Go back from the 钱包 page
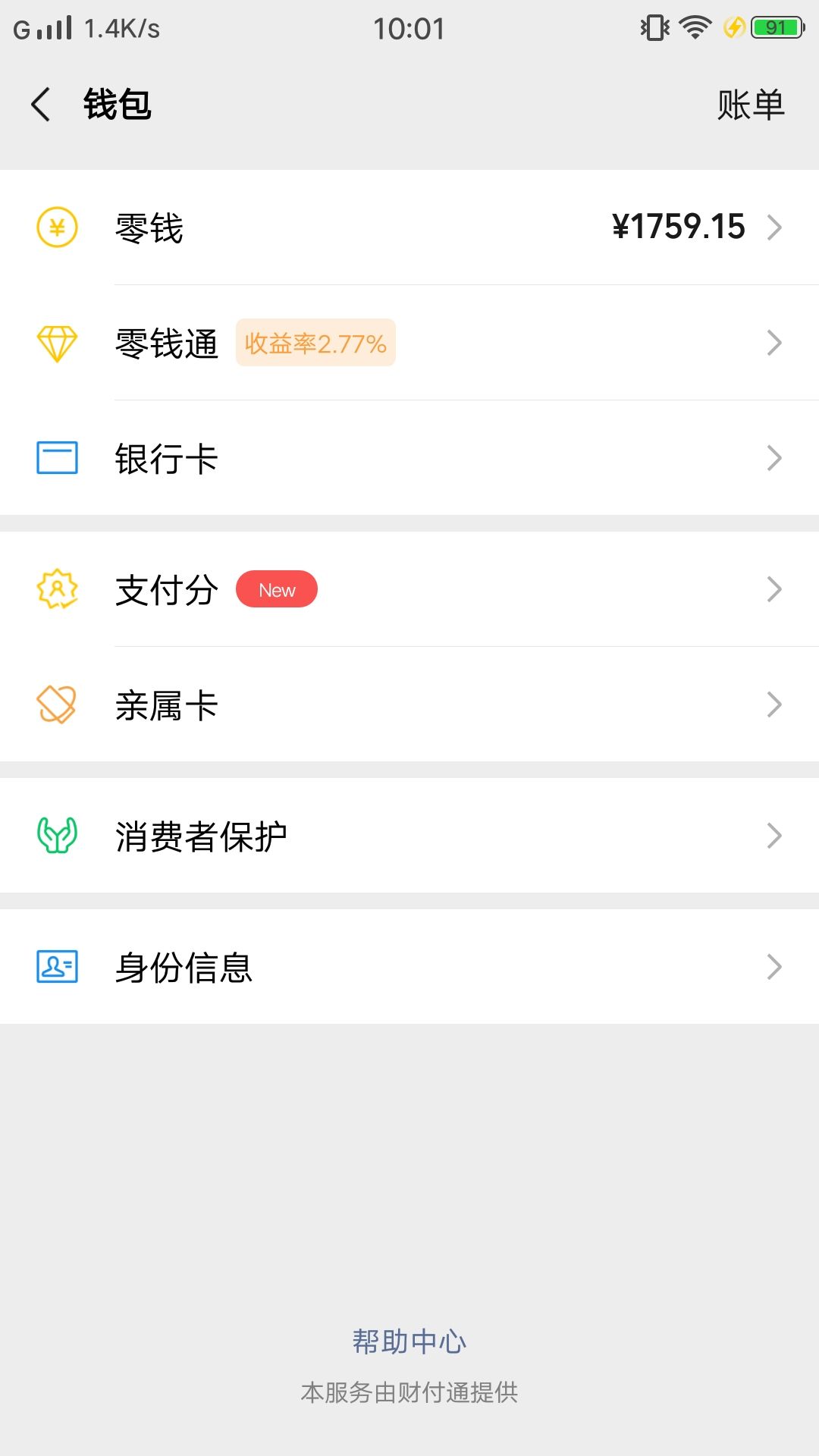The height and width of the screenshot is (1456, 819). 42,104
